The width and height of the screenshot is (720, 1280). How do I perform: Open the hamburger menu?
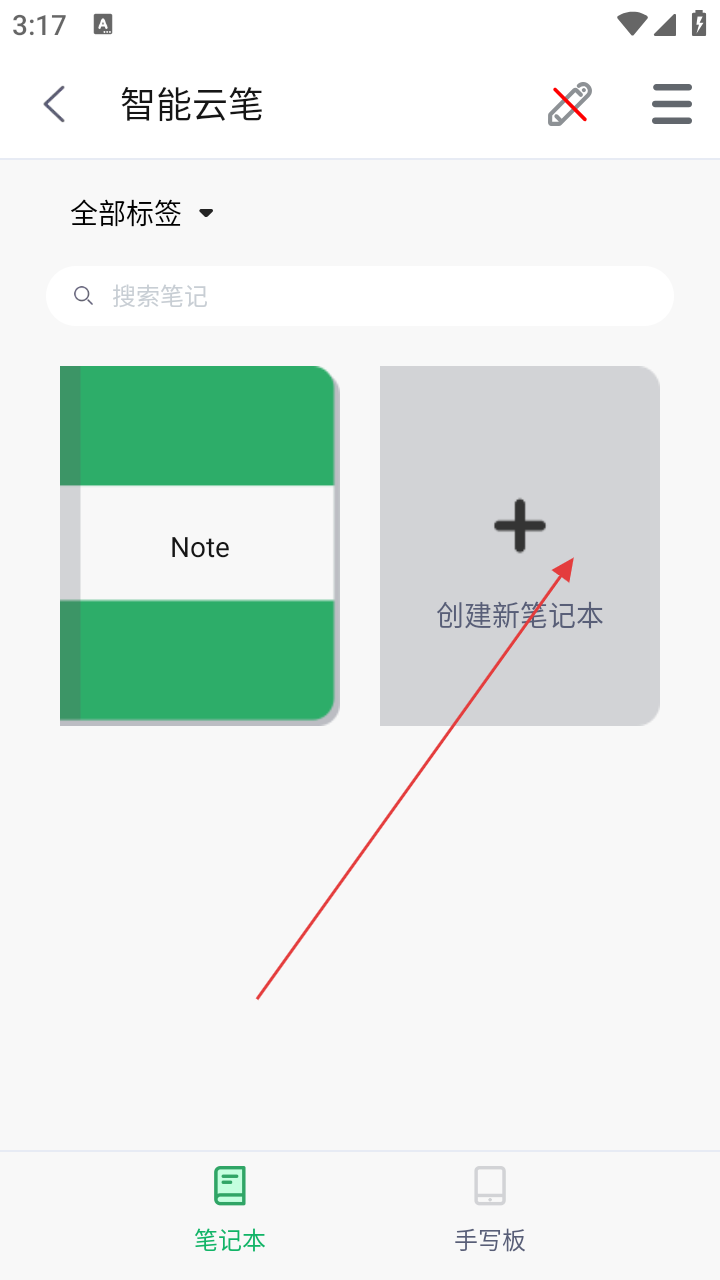(x=671, y=104)
